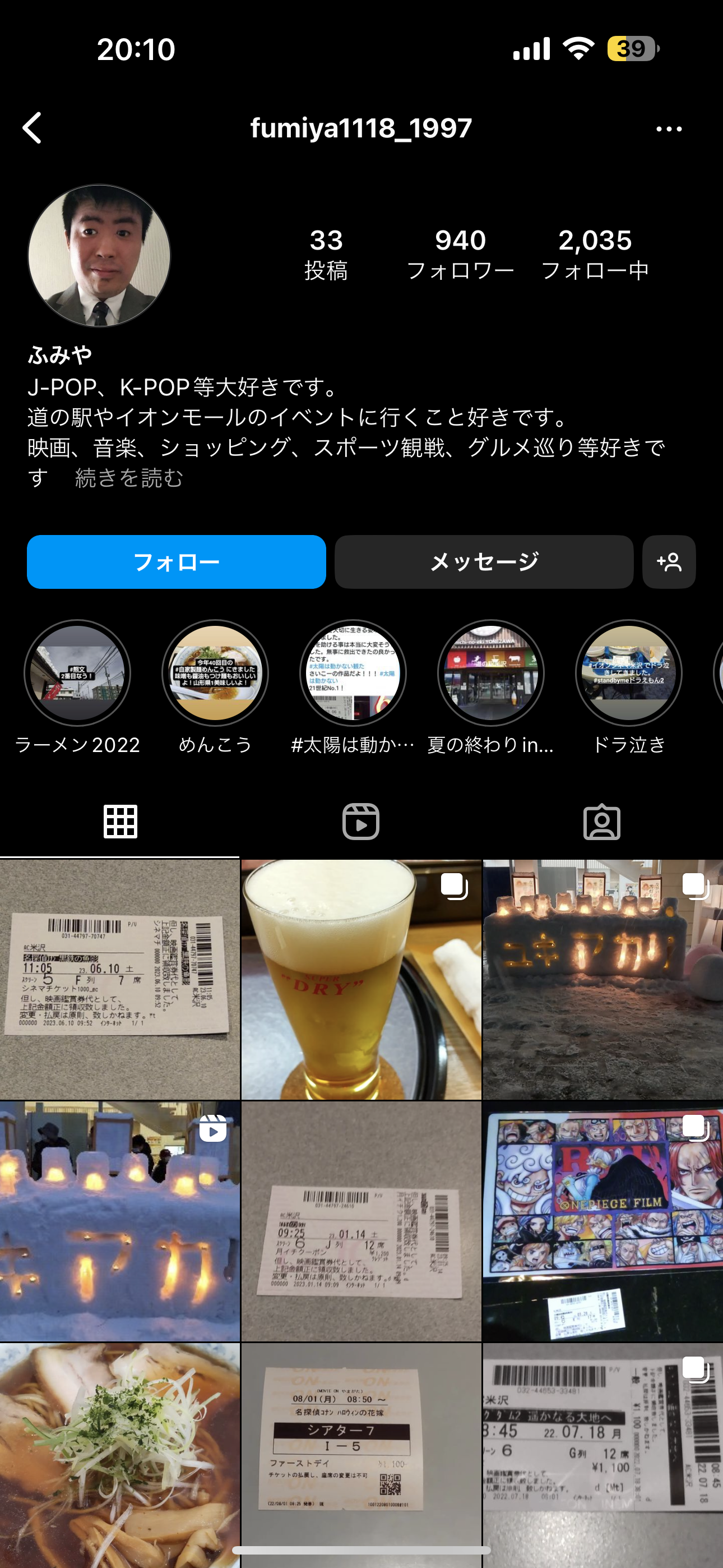This screenshot has height=1568, width=723.
Task: Expand bio with 続きを読む
Action: click(129, 478)
